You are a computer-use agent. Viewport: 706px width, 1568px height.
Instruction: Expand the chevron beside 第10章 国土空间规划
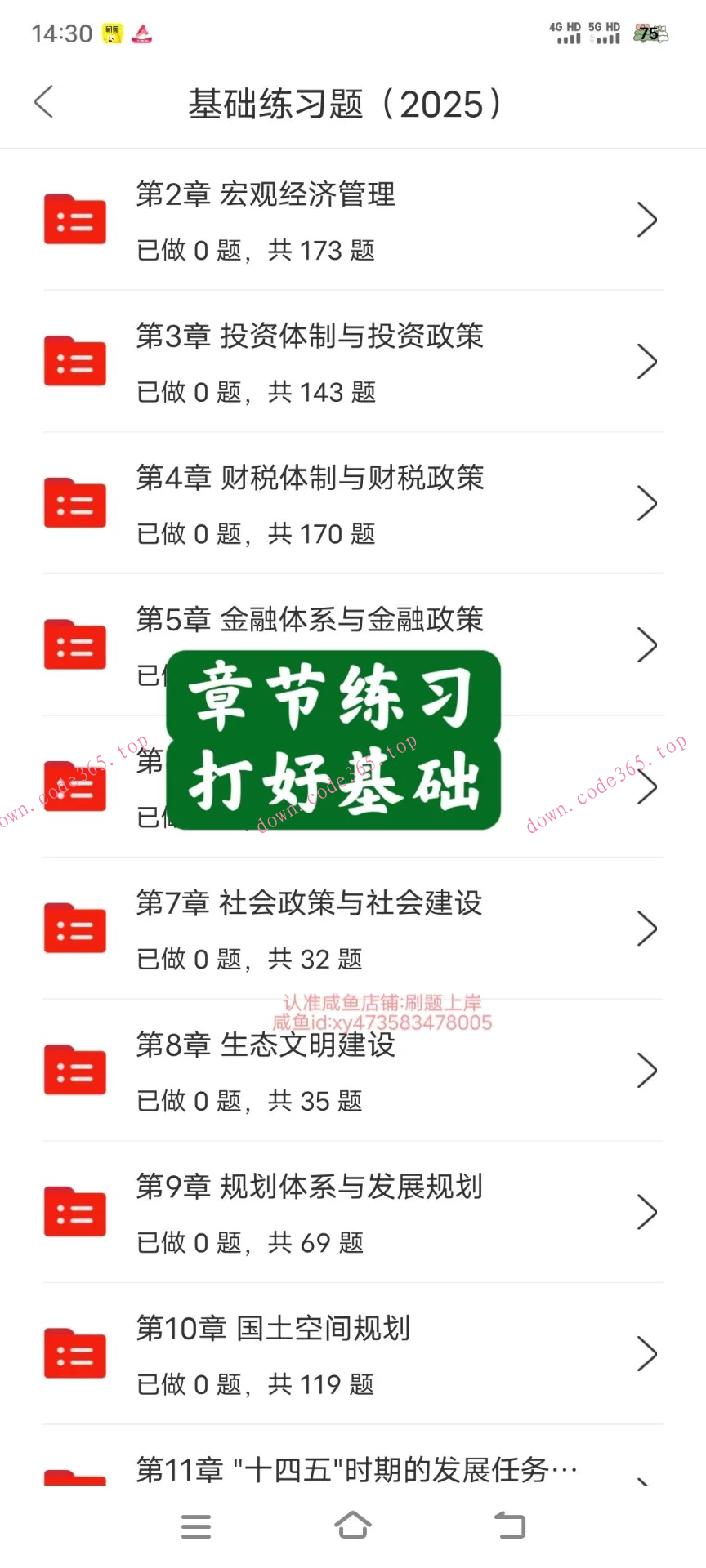click(x=647, y=1352)
